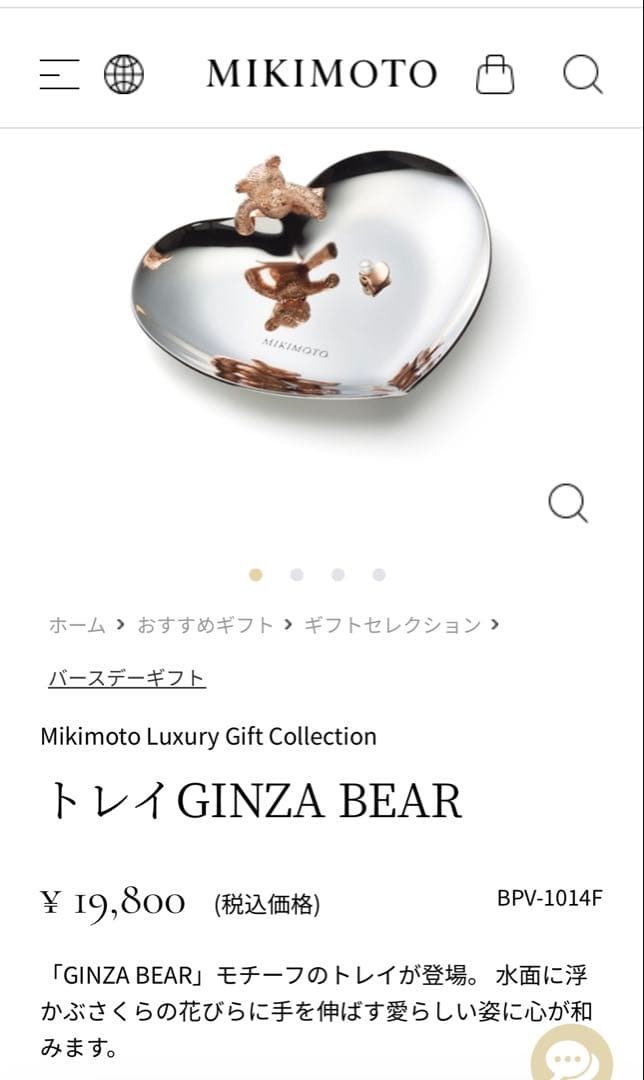Go to the ホーム breadcrumb
Viewport: 644px width, 1080px height.
[77, 626]
